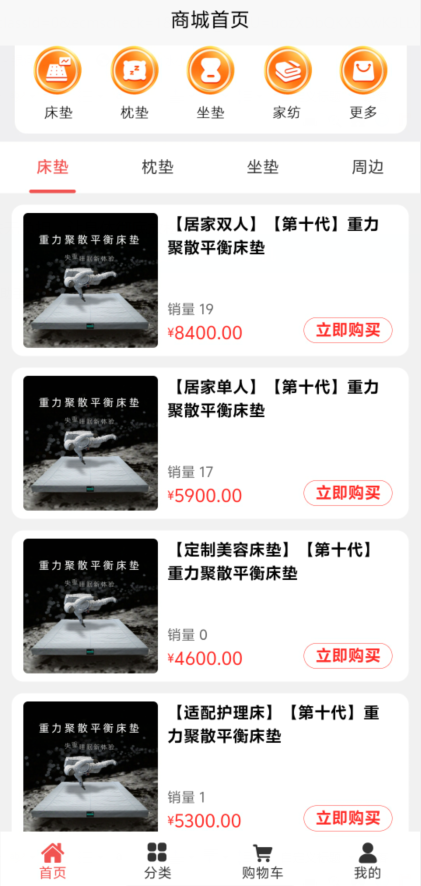Screen dimensions: 421x886
Task: Select the 床垫 top tab
Action: click(x=53, y=167)
